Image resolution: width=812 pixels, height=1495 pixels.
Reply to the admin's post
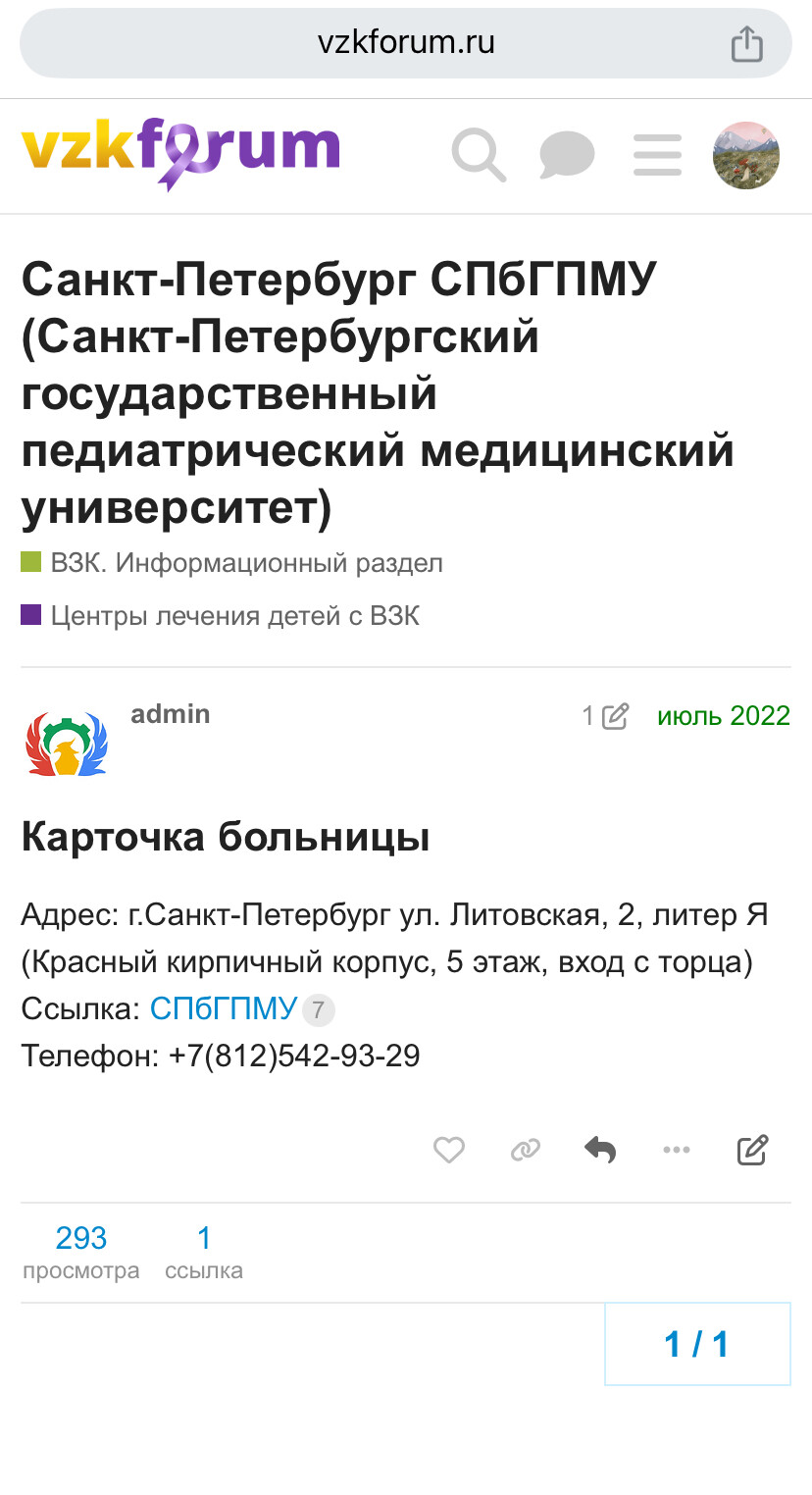tap(600, 1150)
